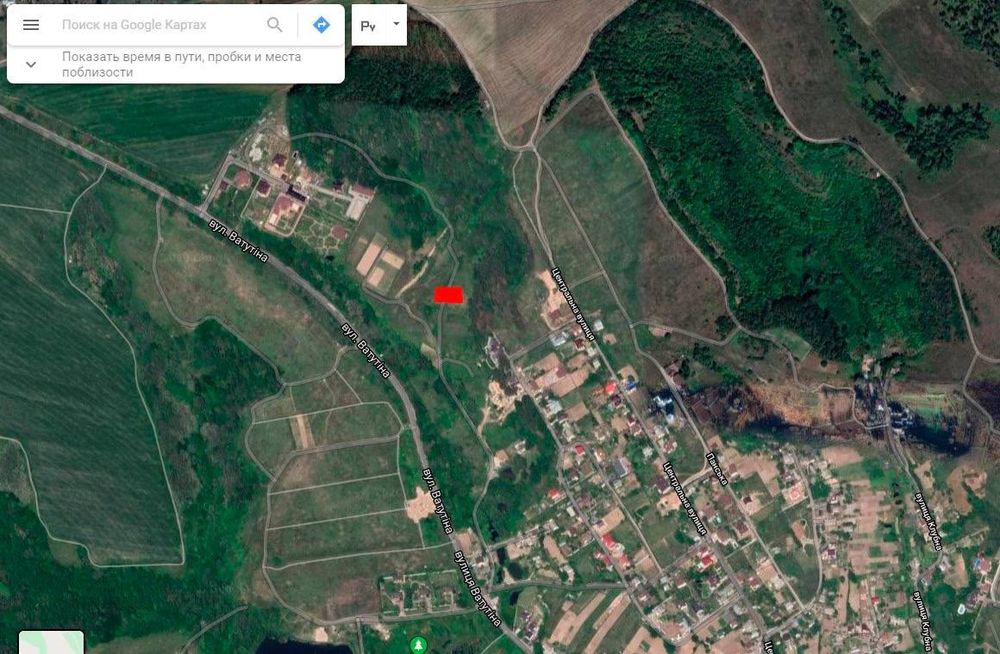Open directions via the blue arrow icon

pyautogui.click(x=321, y=25)
